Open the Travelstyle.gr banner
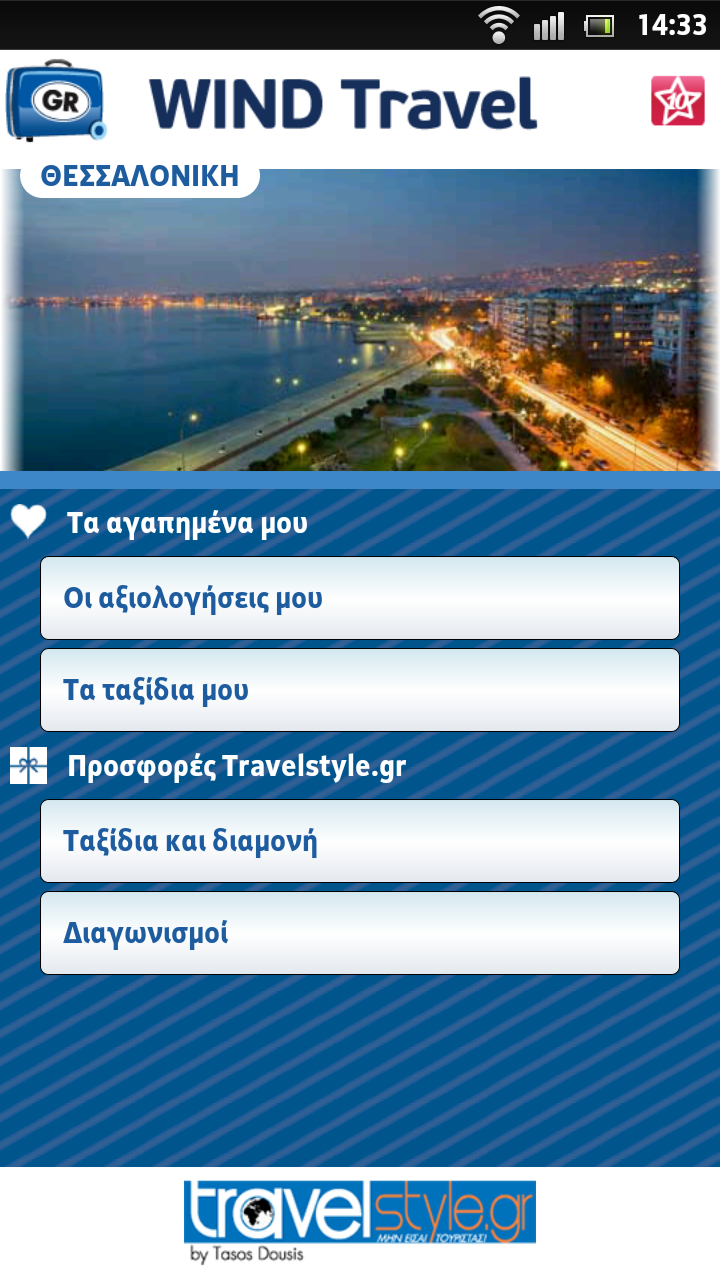 [360, 1221]
